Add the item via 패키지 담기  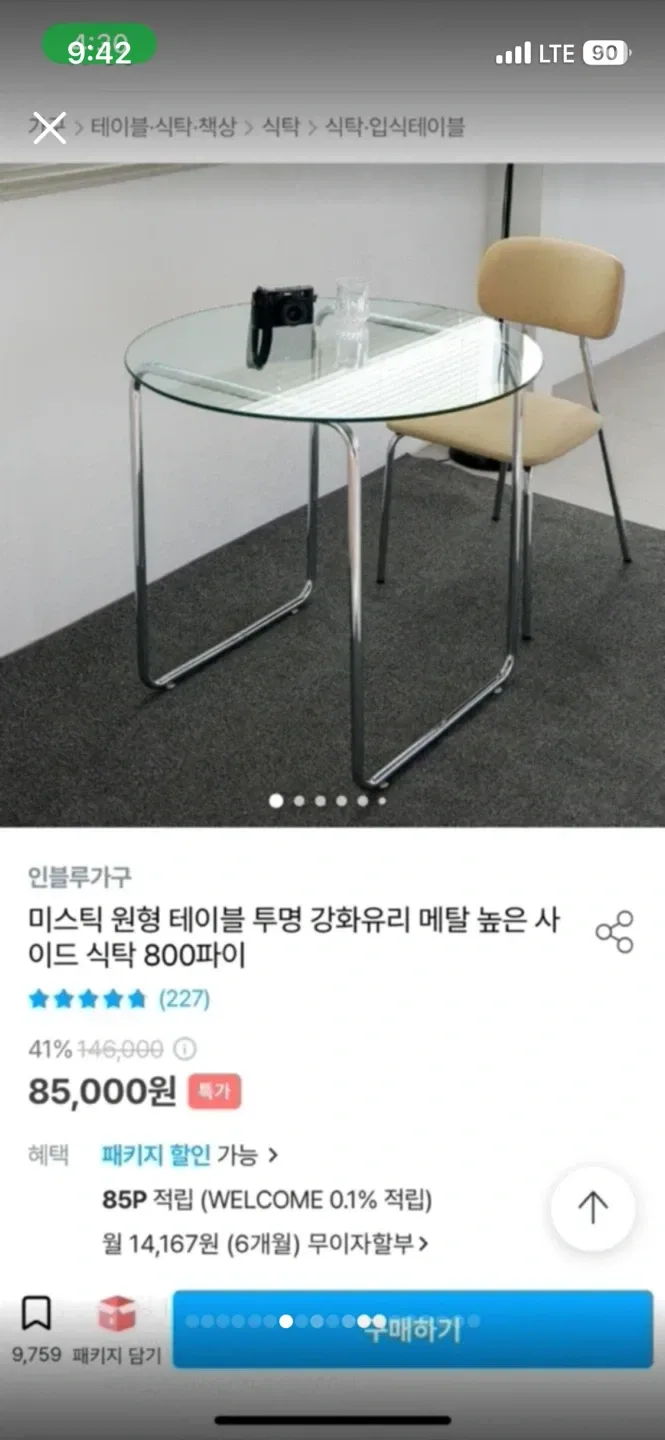(x=117, y=1328)
